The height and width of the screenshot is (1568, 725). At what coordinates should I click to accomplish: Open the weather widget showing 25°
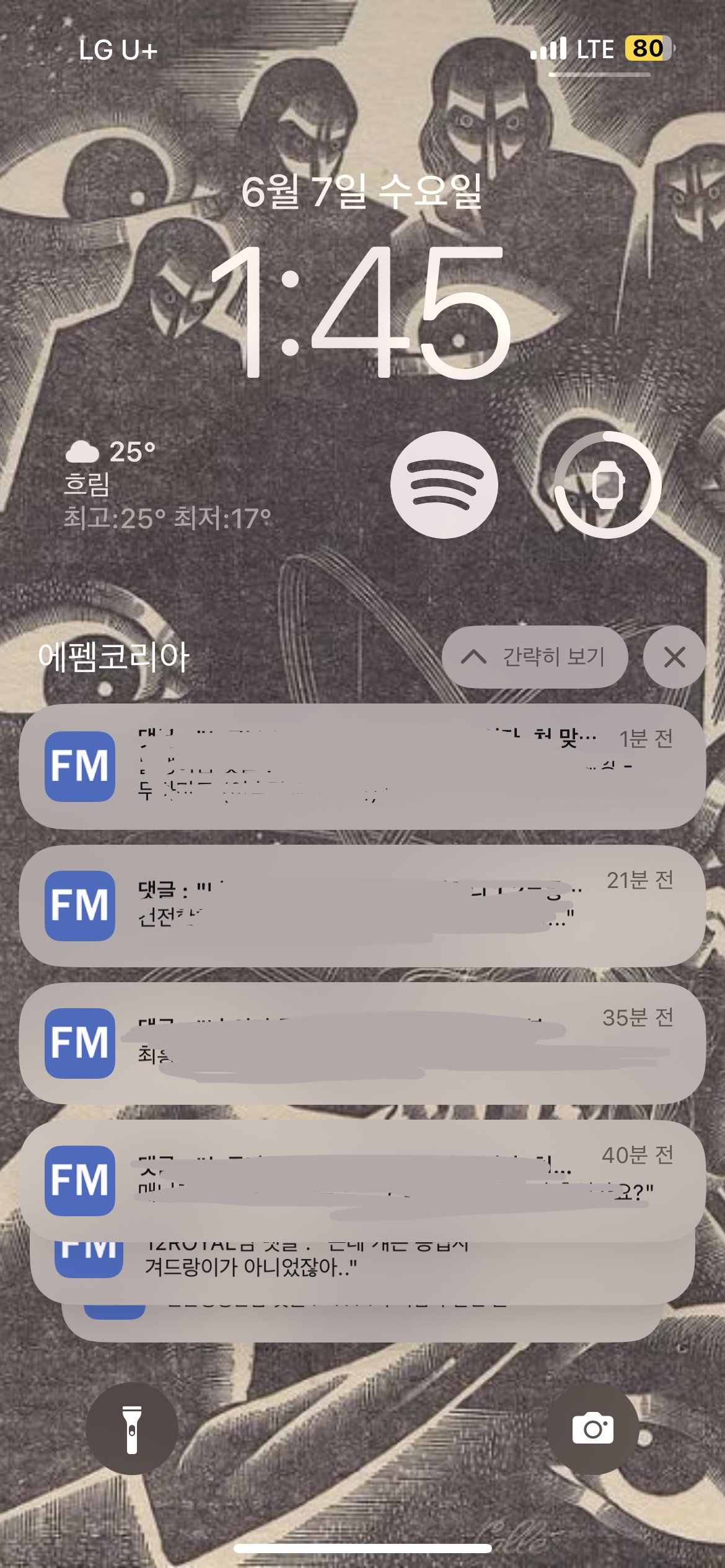coord(166,484)
